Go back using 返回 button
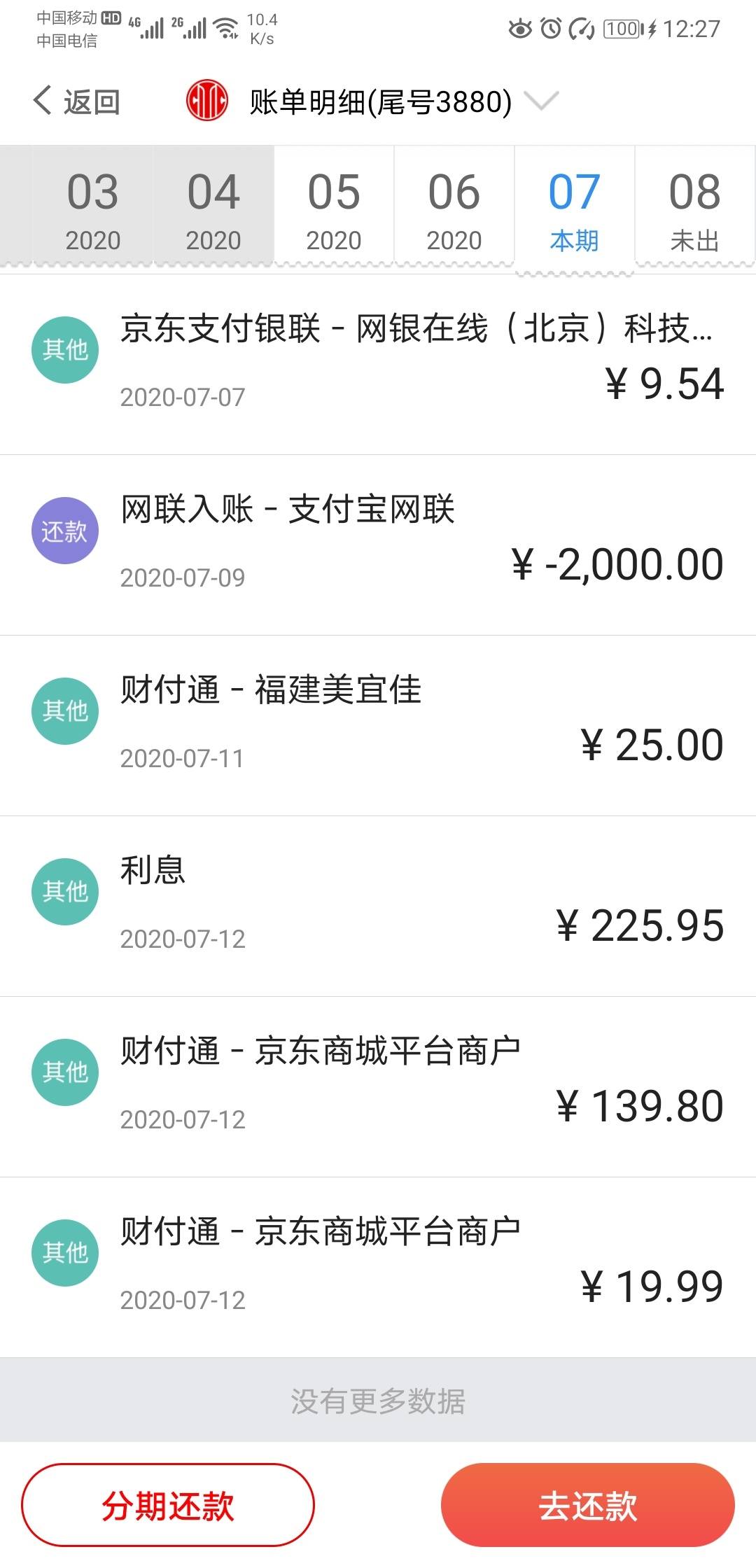756x1568 pixels. coord(76,101)
